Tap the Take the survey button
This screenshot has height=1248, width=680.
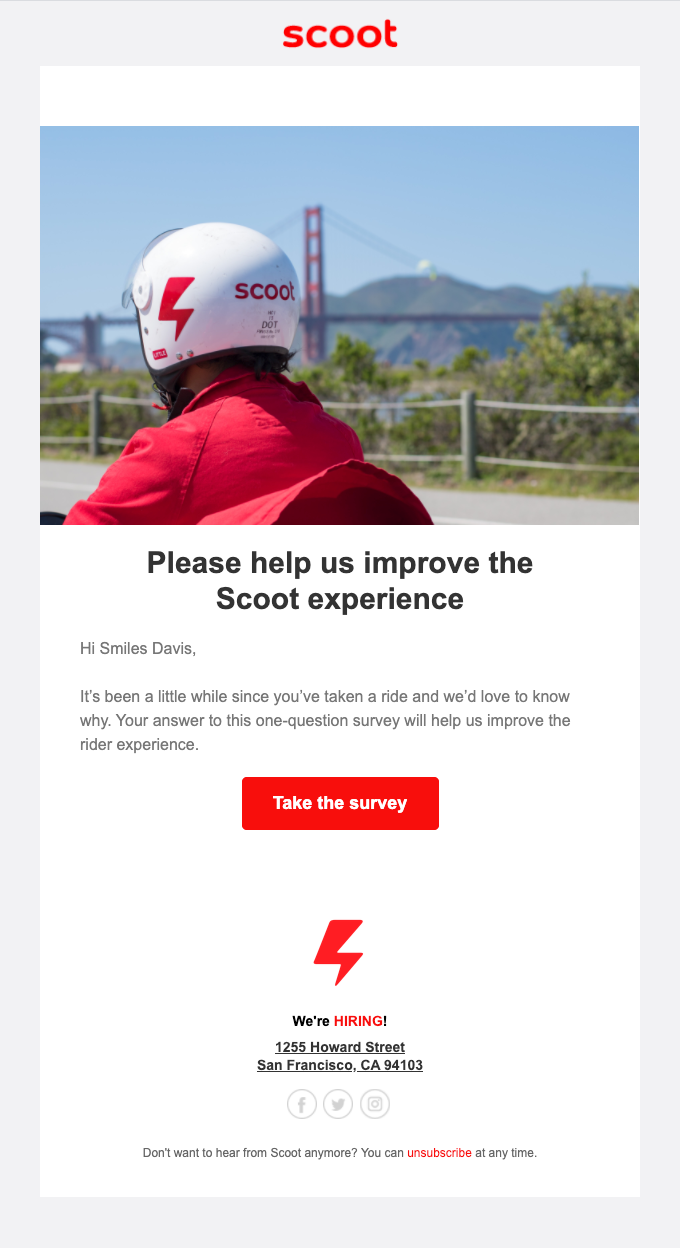pyautogui.click(x=340, y=803)
